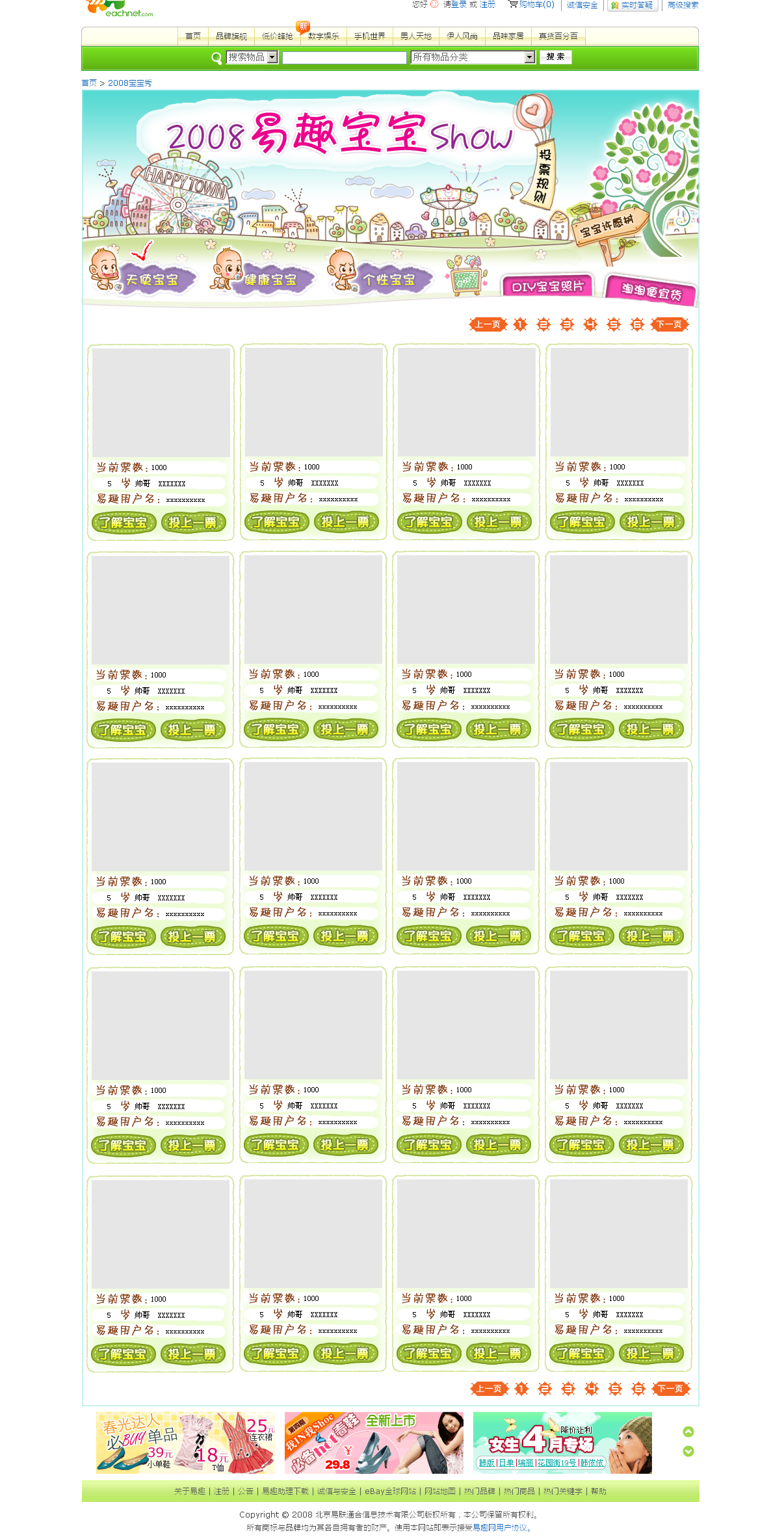Switch to the 品牌旗舰 navigation tab
The width and height of the screenshot is (784, 1537).
tap(231, 36)
